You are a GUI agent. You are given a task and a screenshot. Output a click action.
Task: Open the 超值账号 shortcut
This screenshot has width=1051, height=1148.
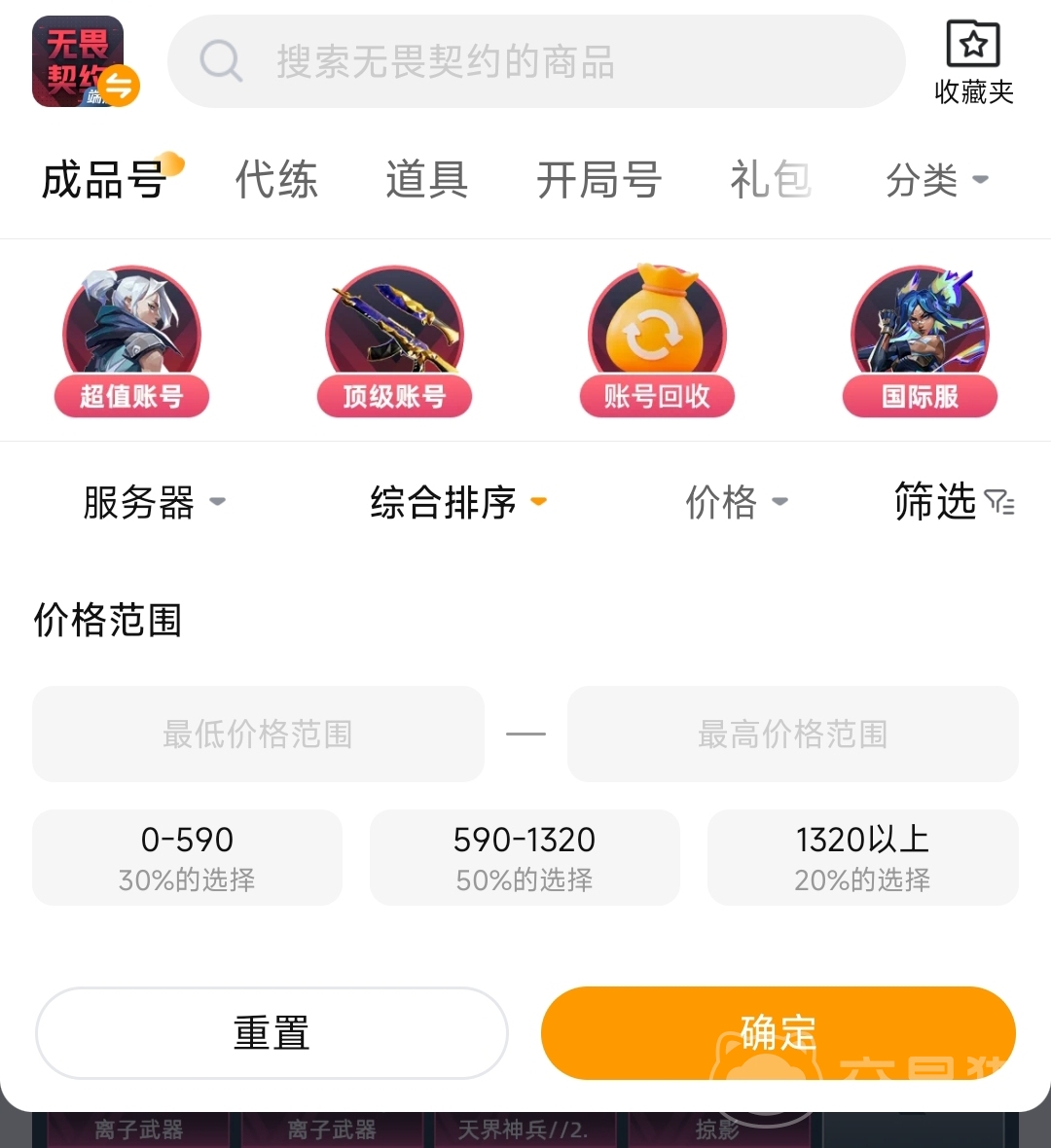[x=131, y=342]
